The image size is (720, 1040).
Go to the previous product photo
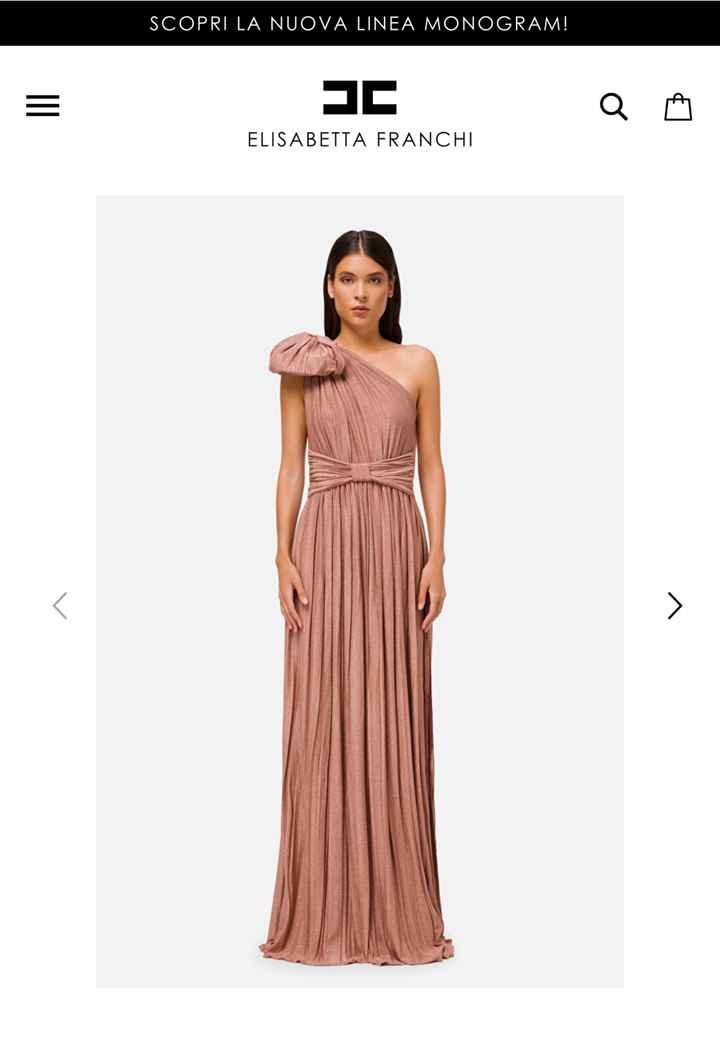point(60,606)
